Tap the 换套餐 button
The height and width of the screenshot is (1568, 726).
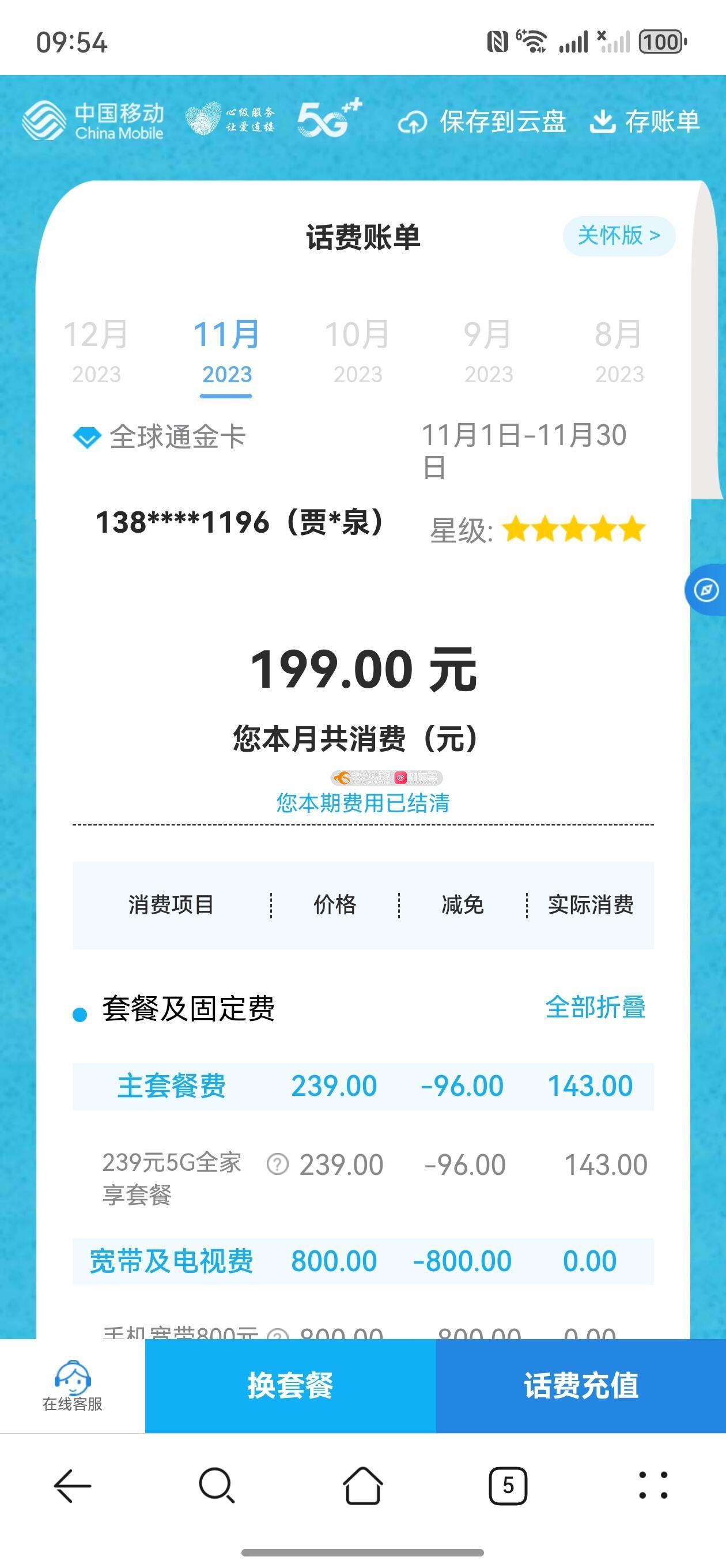(x=290, y=1385)
